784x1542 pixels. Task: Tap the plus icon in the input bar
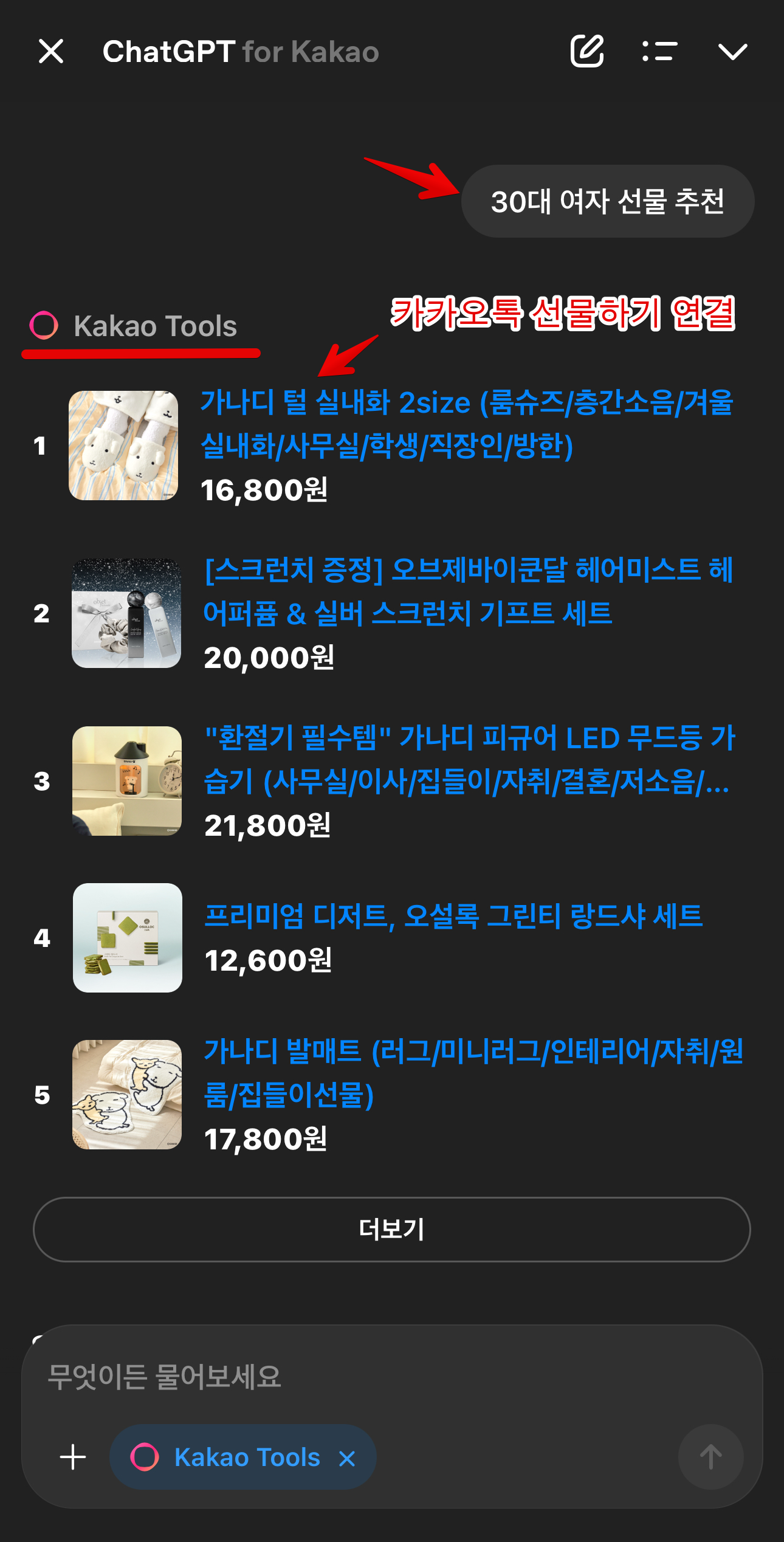coord(73,1458)
